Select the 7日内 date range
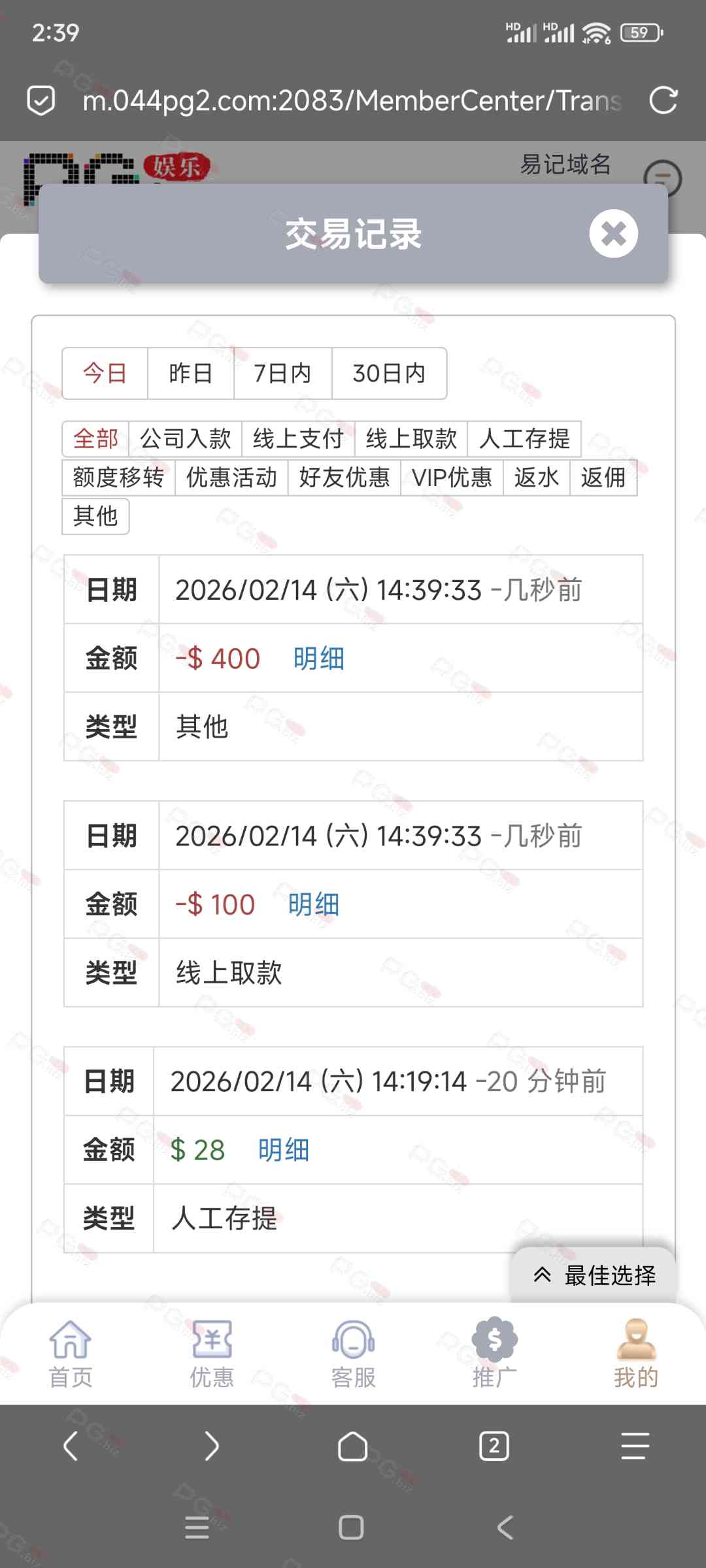Viewport: 706px width, 1568px height. click(x=282, y=374)
